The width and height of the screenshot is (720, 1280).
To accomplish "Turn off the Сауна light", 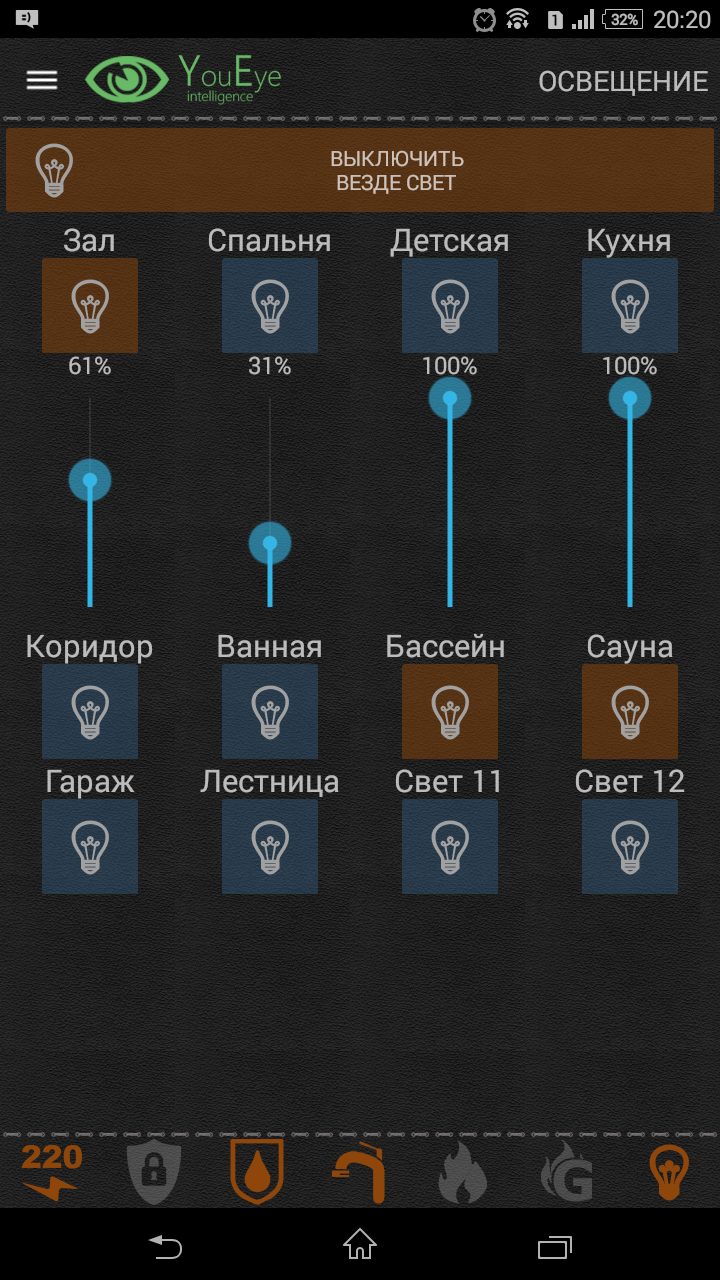I will (x=630, y=711).
